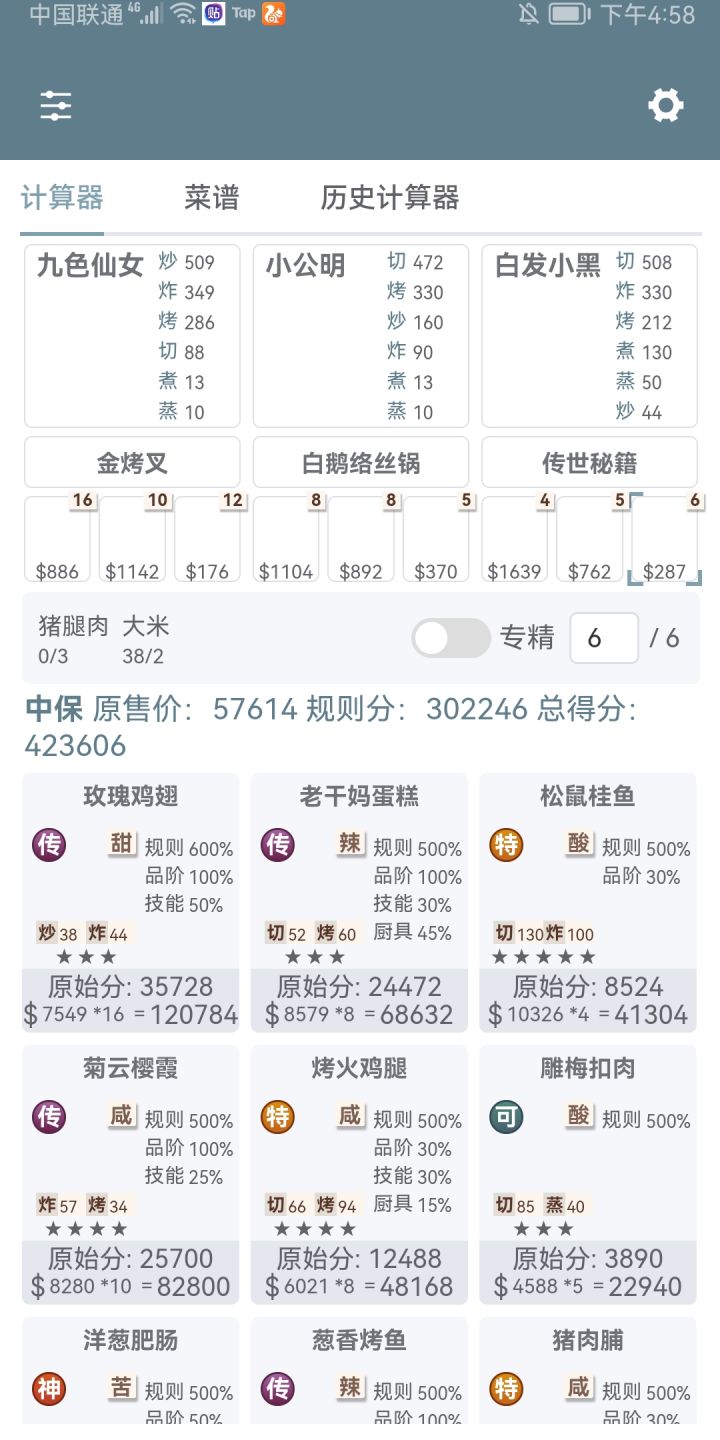Open the settings gear
The height and width of the screenshot is (1440, 720).
(x=665, y=105)
